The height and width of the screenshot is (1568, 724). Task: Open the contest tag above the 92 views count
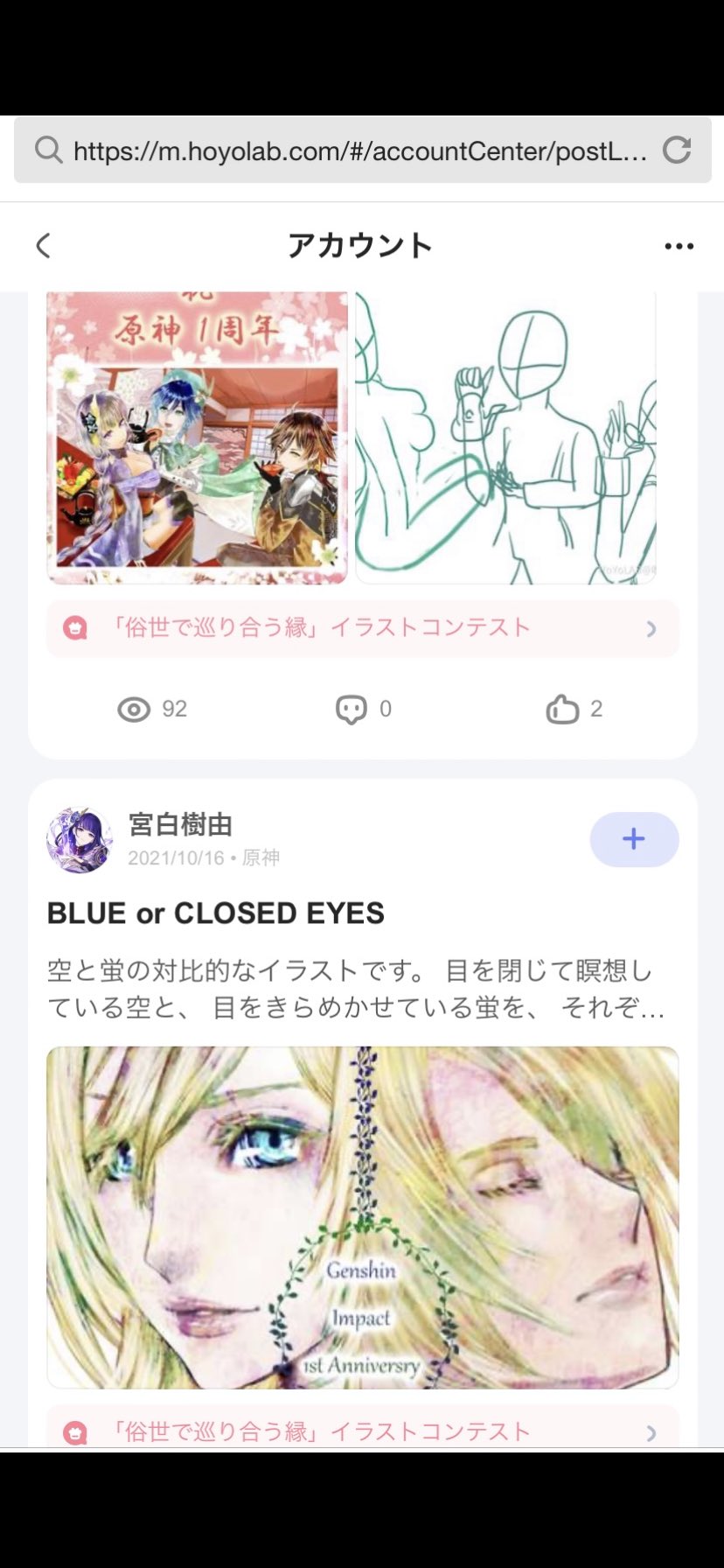pyautogui.click(x=362, y=628)
